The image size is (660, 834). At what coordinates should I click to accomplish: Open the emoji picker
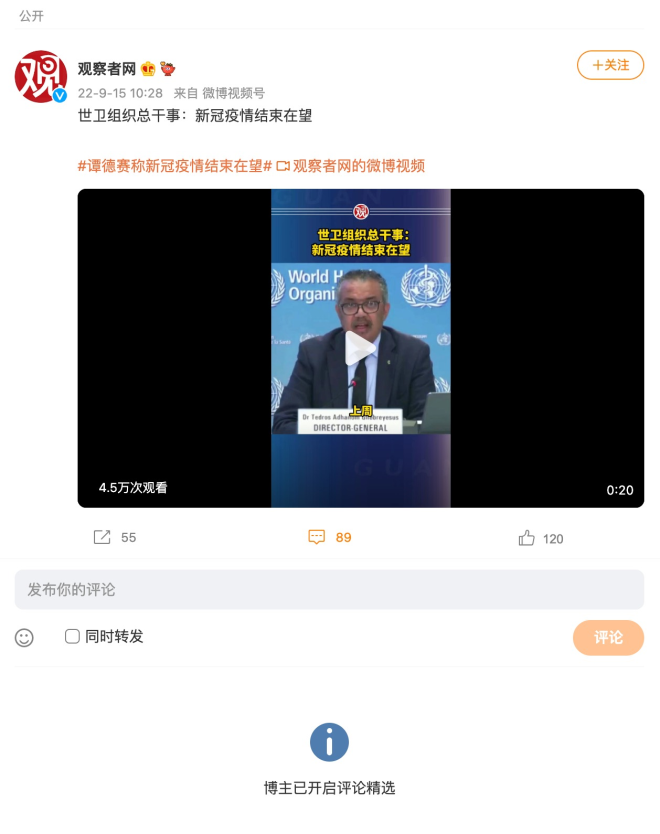tap(24, 637)
